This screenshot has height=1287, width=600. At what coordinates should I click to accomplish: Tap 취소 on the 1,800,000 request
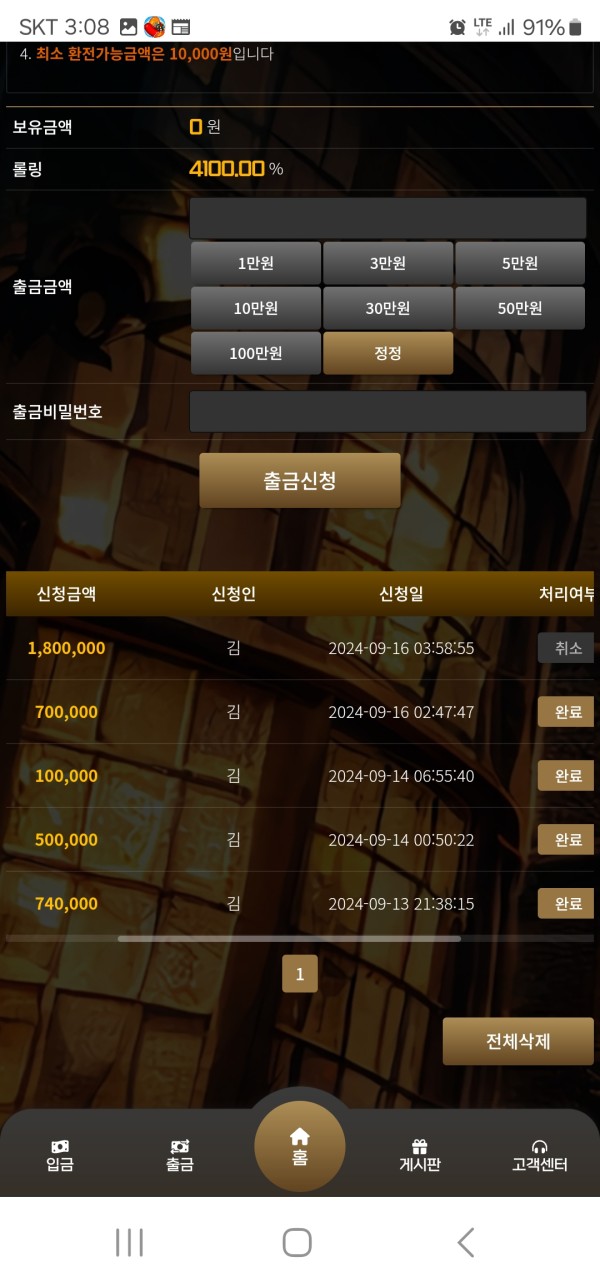point(567,648)
